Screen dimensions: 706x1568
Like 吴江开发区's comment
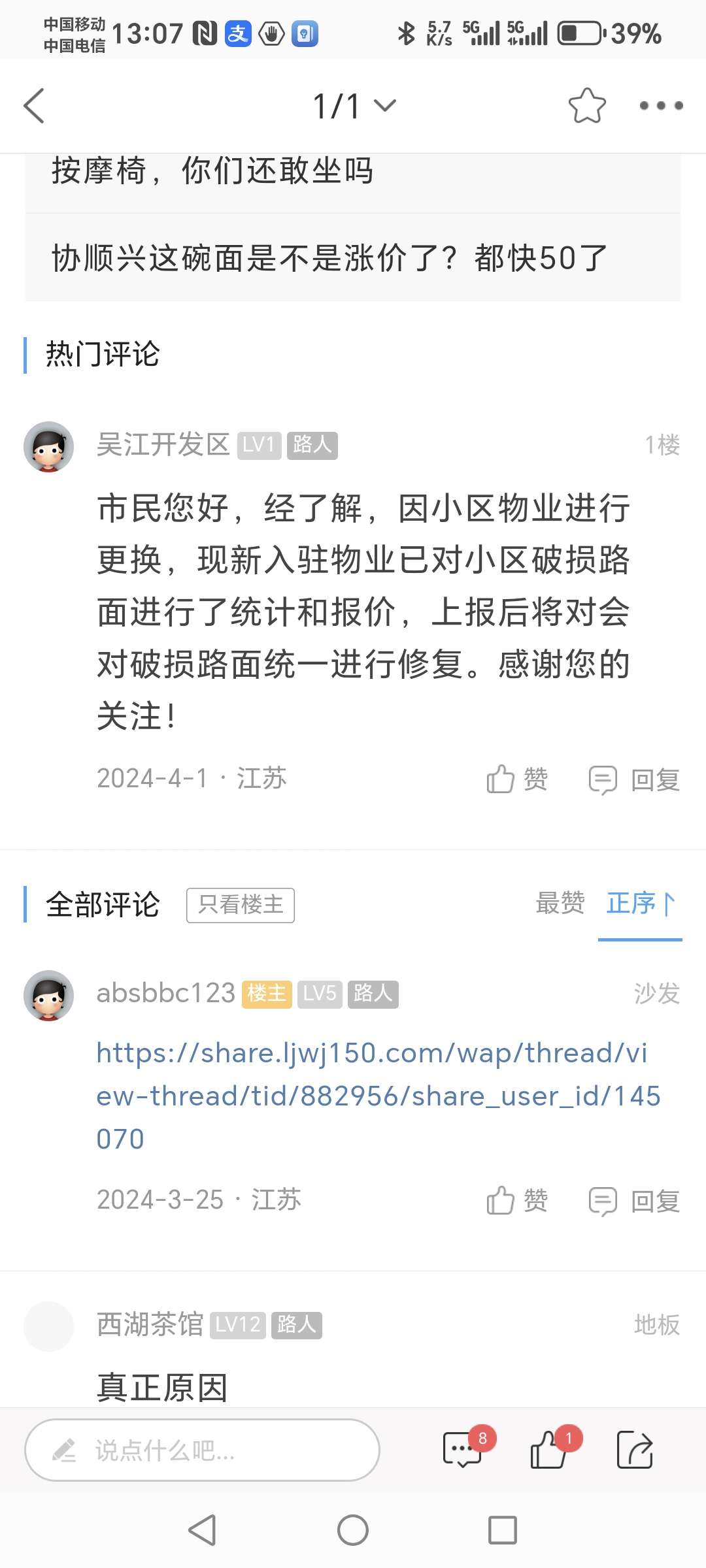pyautogui.click(x=516, y=779)
